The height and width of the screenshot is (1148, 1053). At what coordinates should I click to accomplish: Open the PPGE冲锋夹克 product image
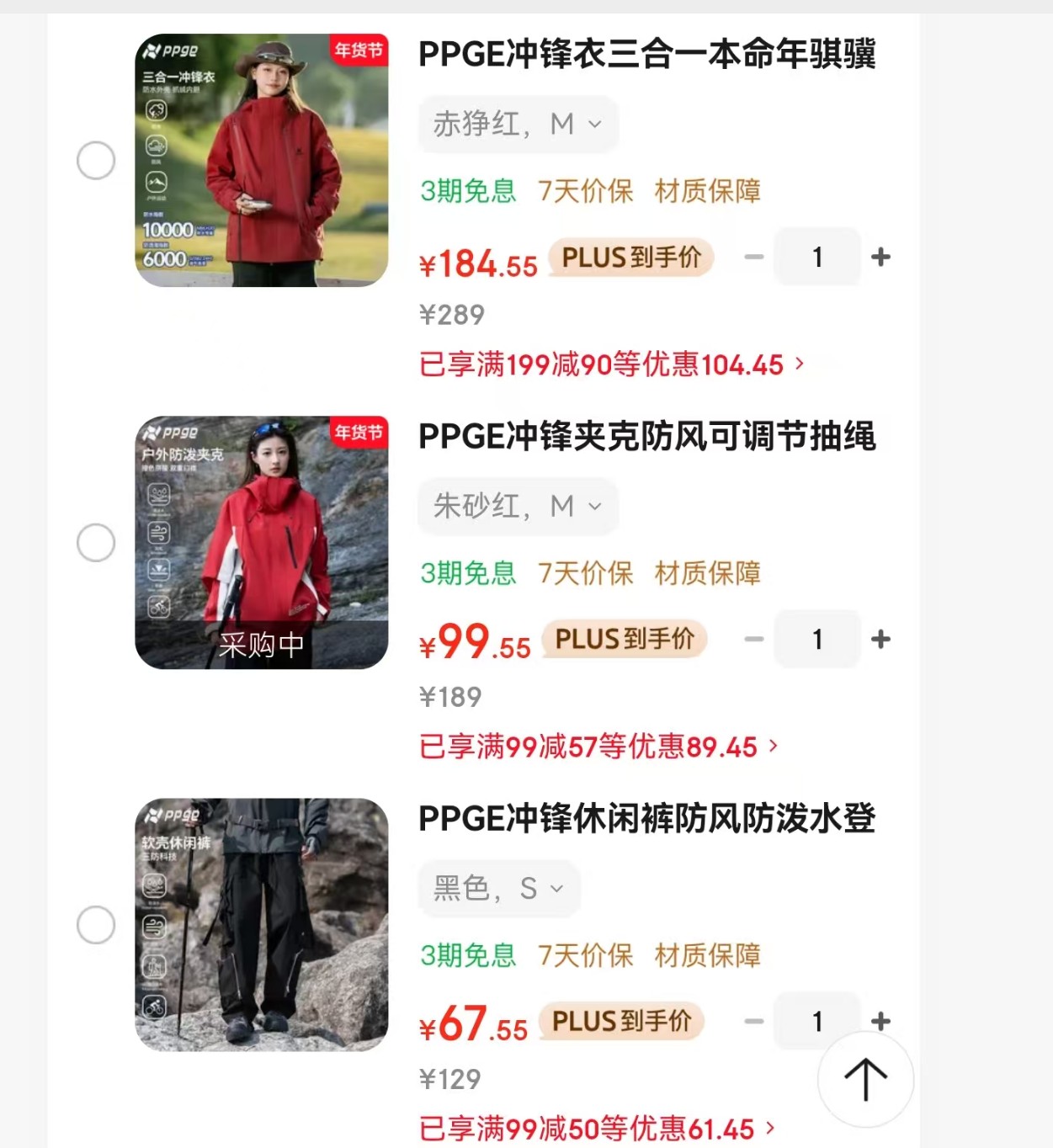261,543
